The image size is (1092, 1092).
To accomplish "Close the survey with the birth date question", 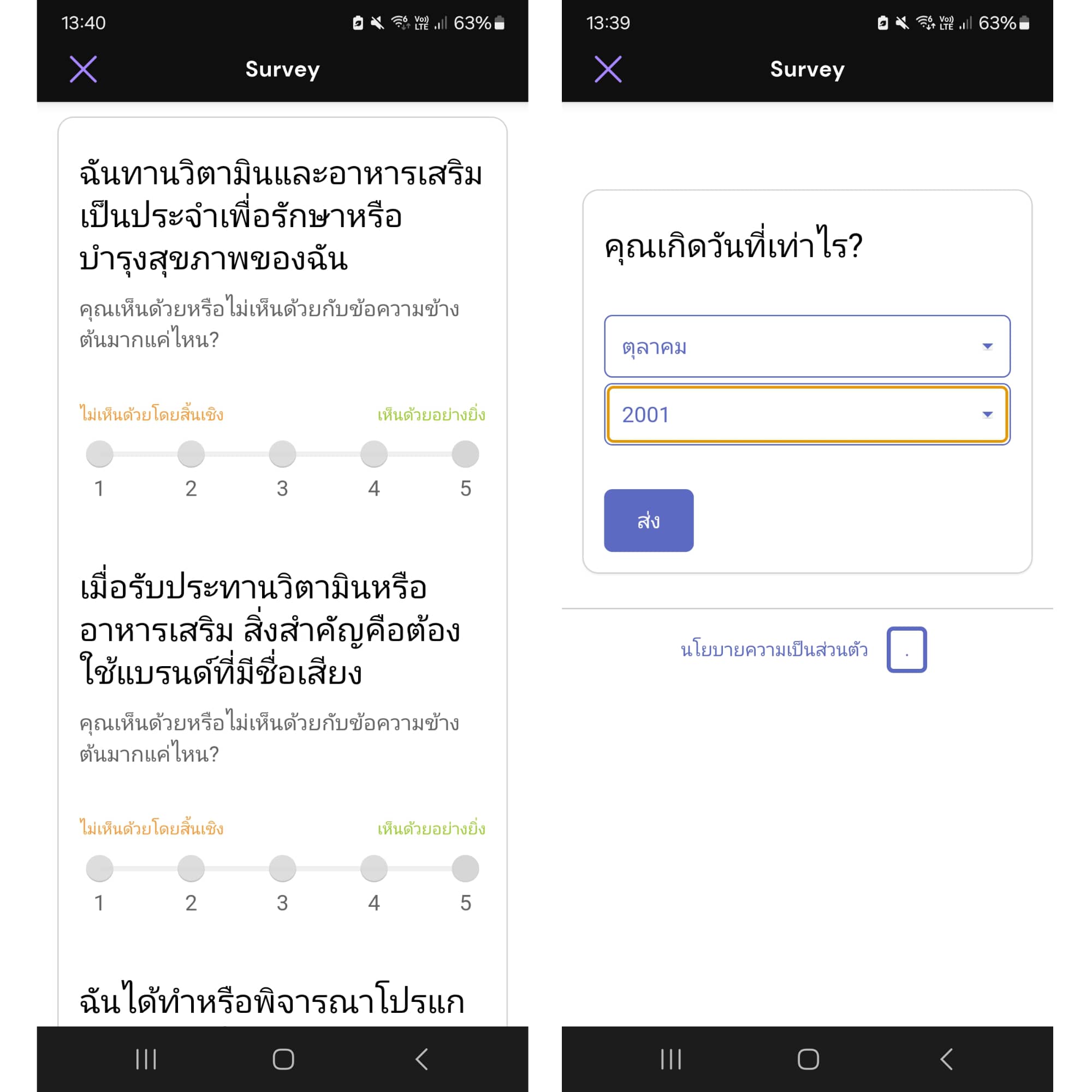I will click(608, 69).
